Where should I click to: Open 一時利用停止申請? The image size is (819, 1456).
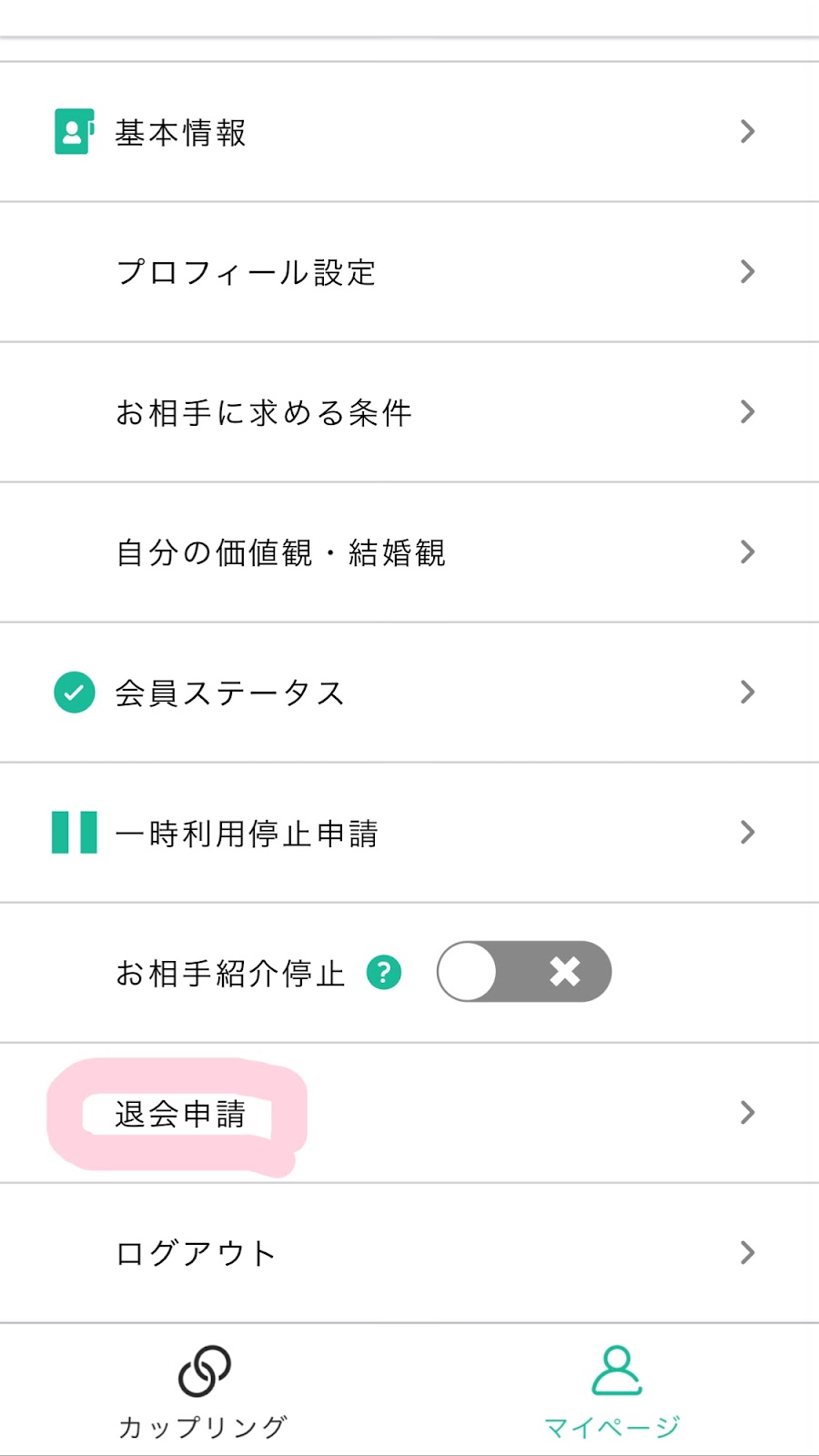[x=409, y=833]
